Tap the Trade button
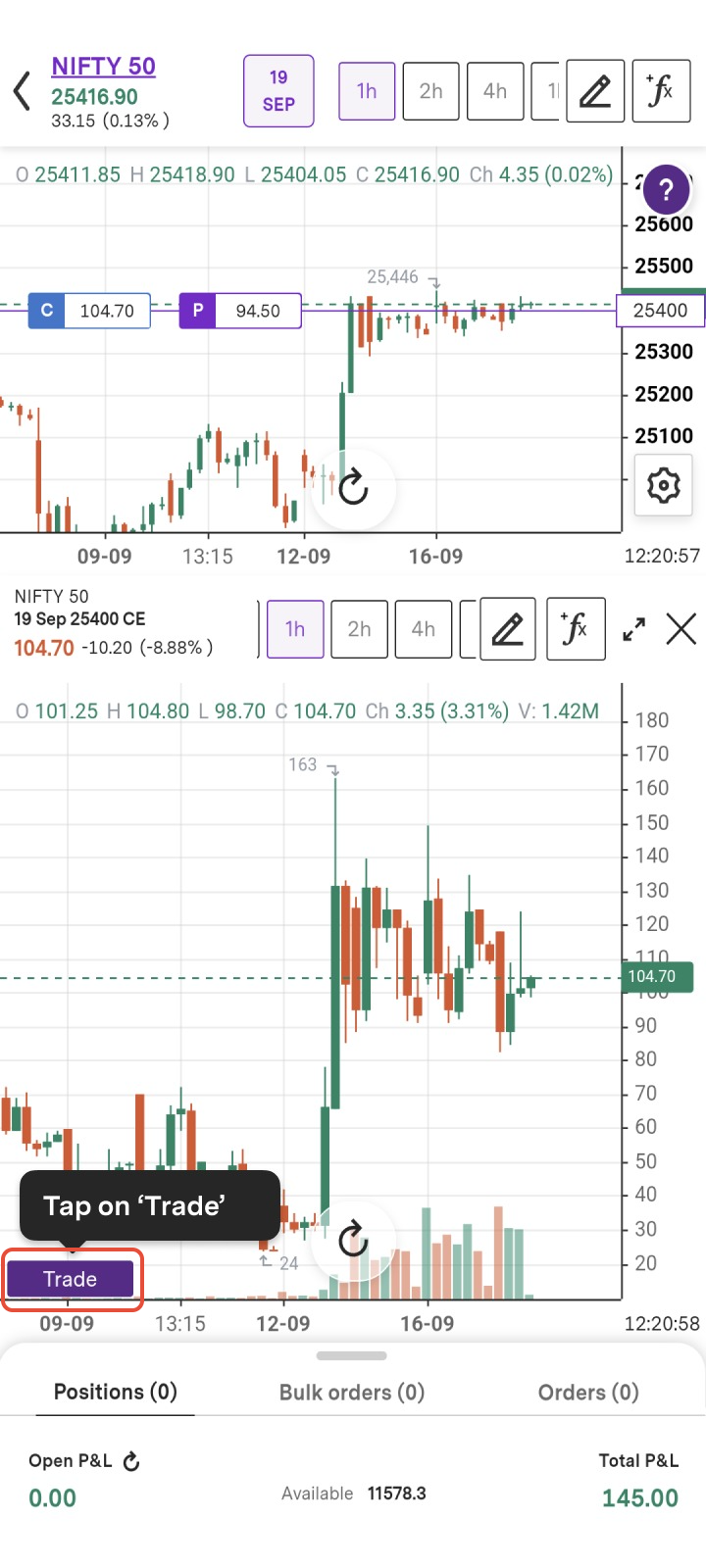This screenshot has height=1568, width=706. point(71,1279)
